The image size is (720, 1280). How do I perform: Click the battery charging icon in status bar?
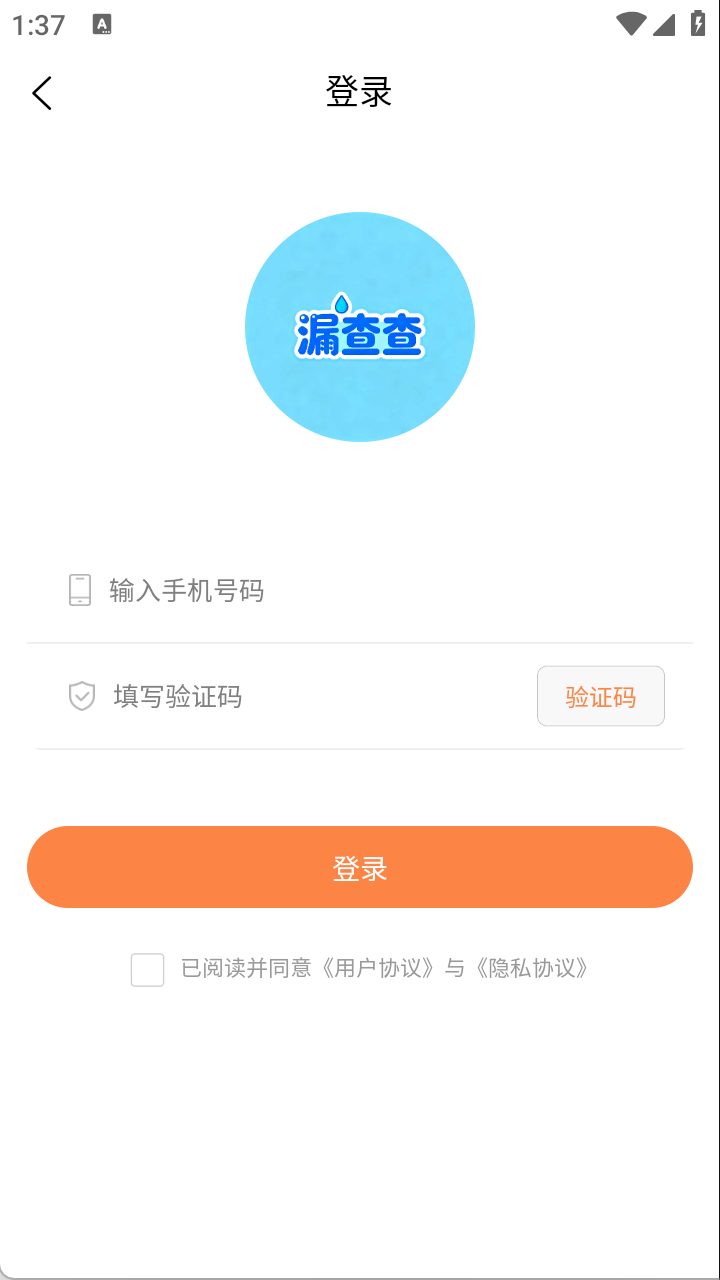699,24
